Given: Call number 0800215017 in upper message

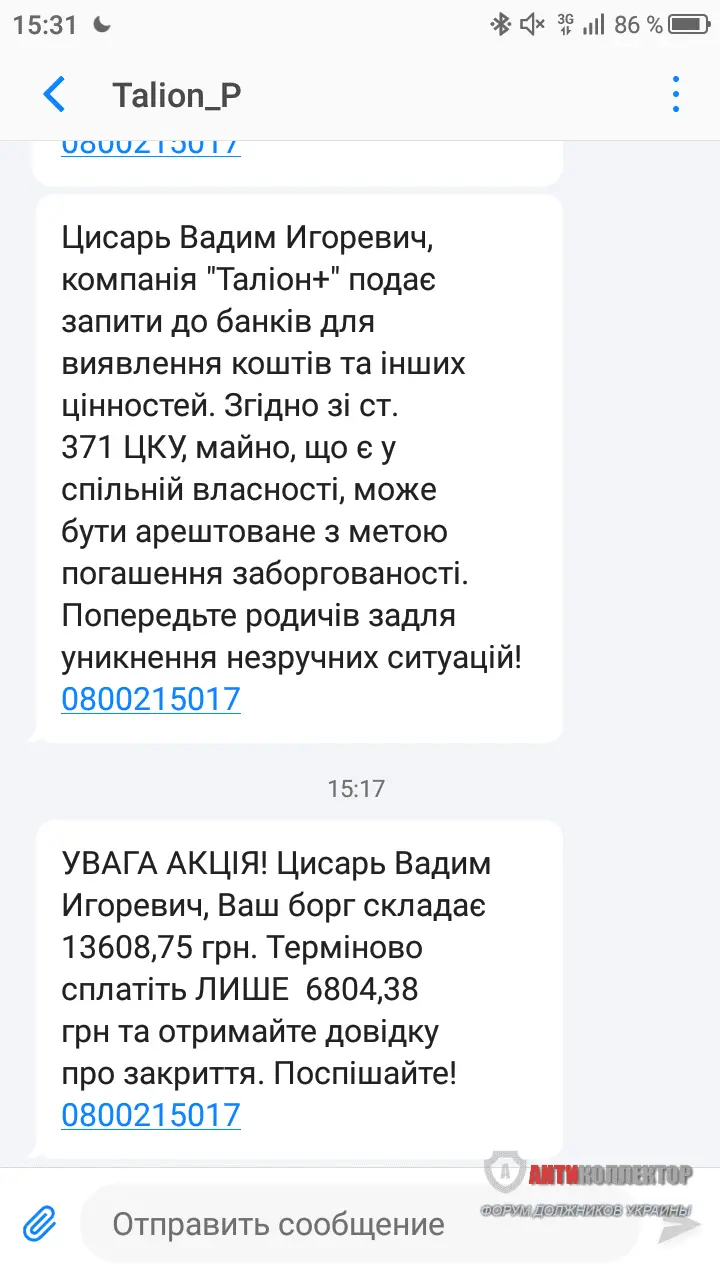Looking at the screenshot, I should (151, 699).
